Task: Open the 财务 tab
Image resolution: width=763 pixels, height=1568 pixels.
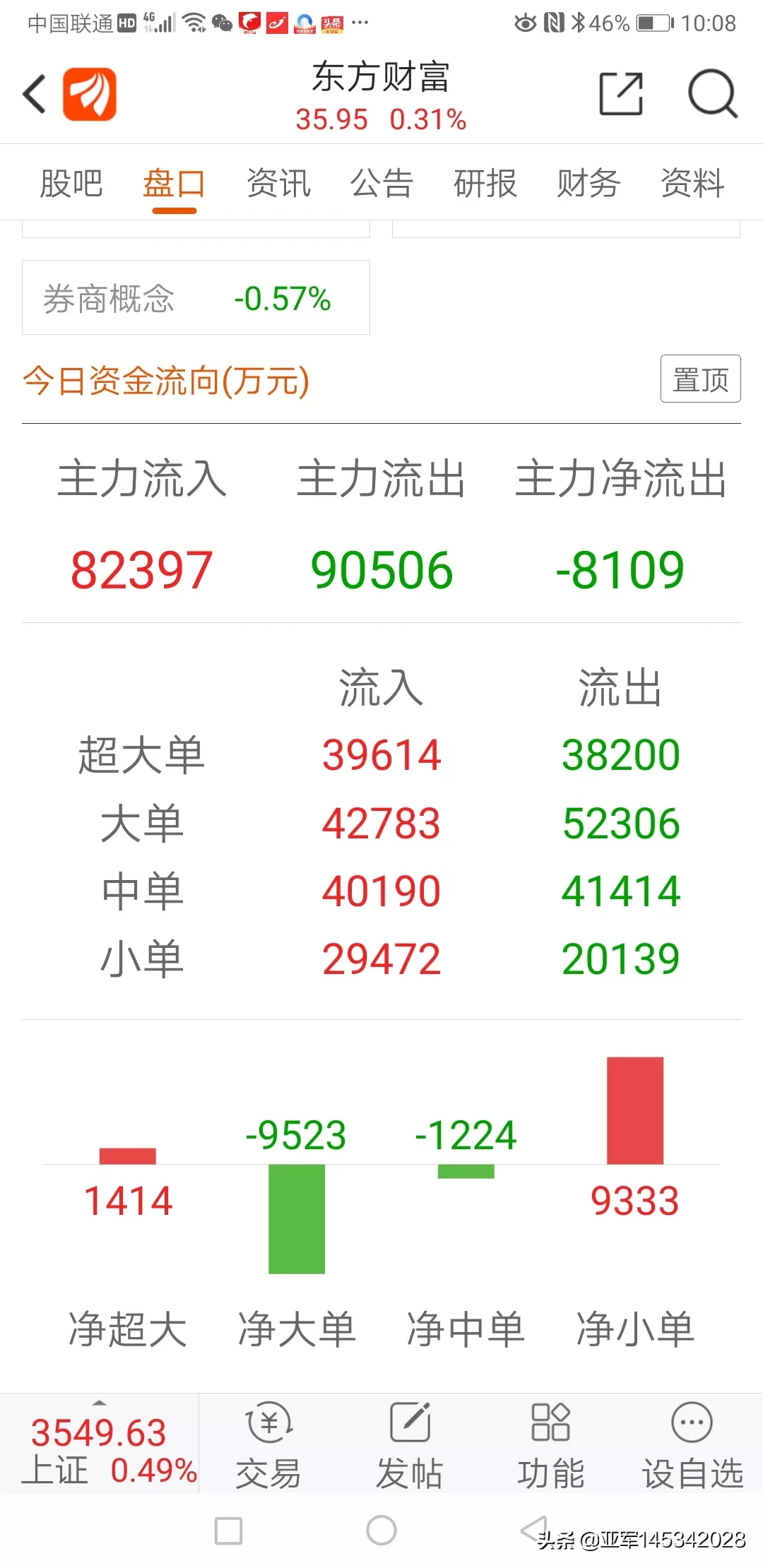Action: pyautogui.click(x=588, y=184)
